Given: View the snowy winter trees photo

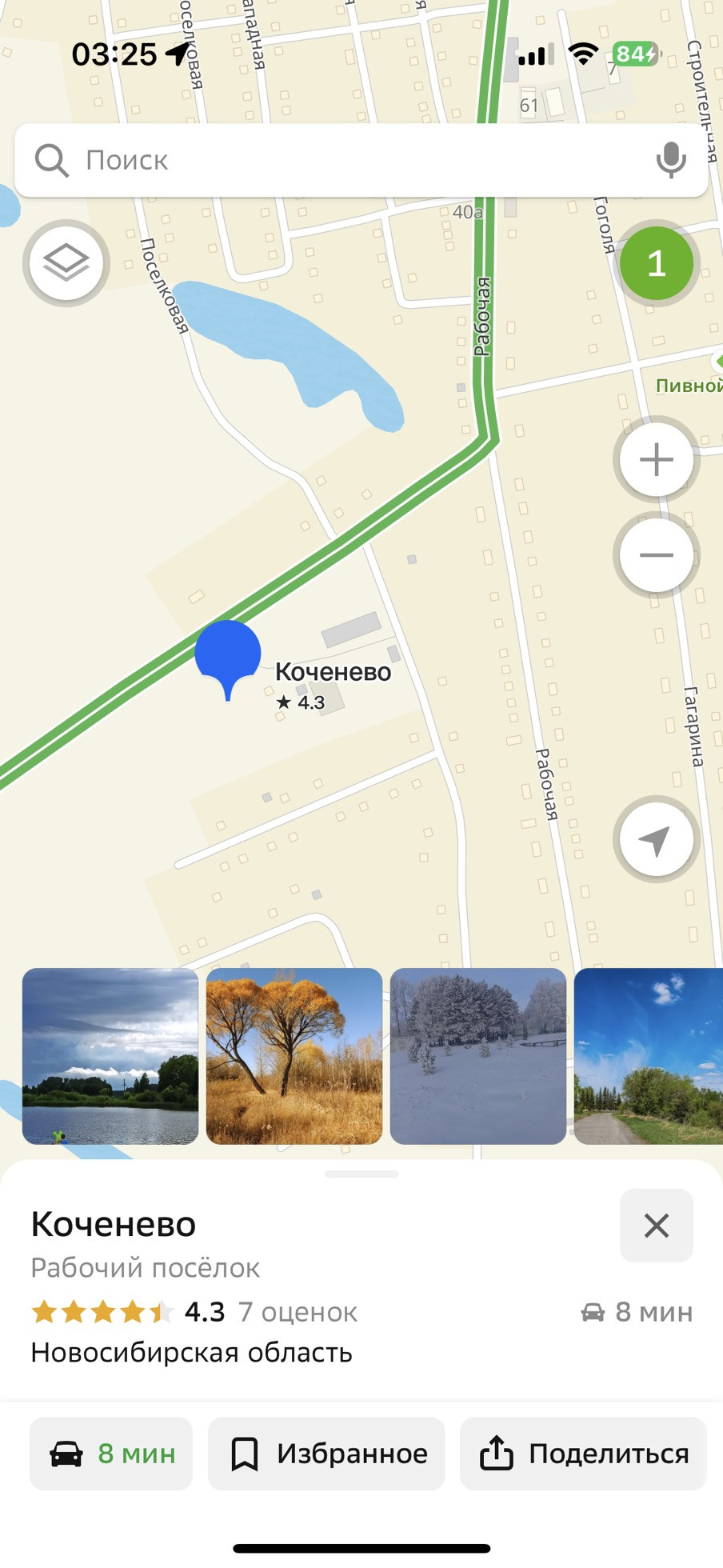Looking at the screenshot, I should (x=478, y=1056).
